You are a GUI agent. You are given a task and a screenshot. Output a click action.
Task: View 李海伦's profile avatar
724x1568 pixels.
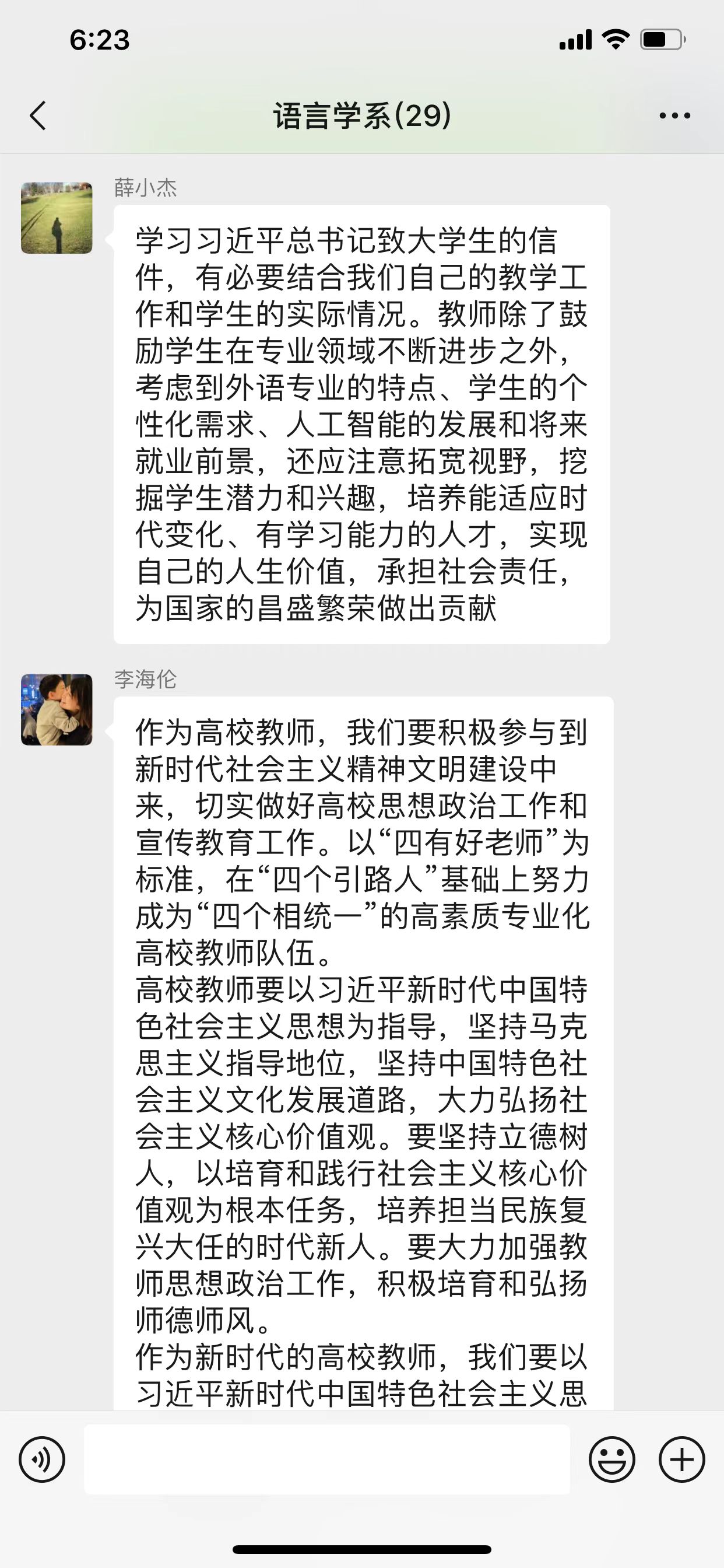(57, 710)
